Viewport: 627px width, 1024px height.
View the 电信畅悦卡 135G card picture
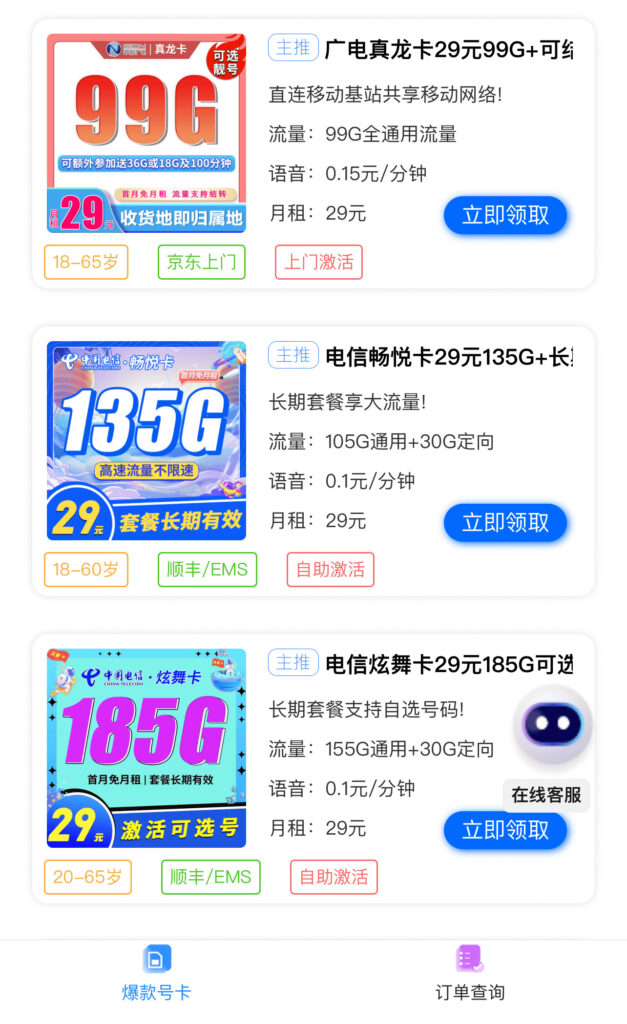(x=146, y=440)
